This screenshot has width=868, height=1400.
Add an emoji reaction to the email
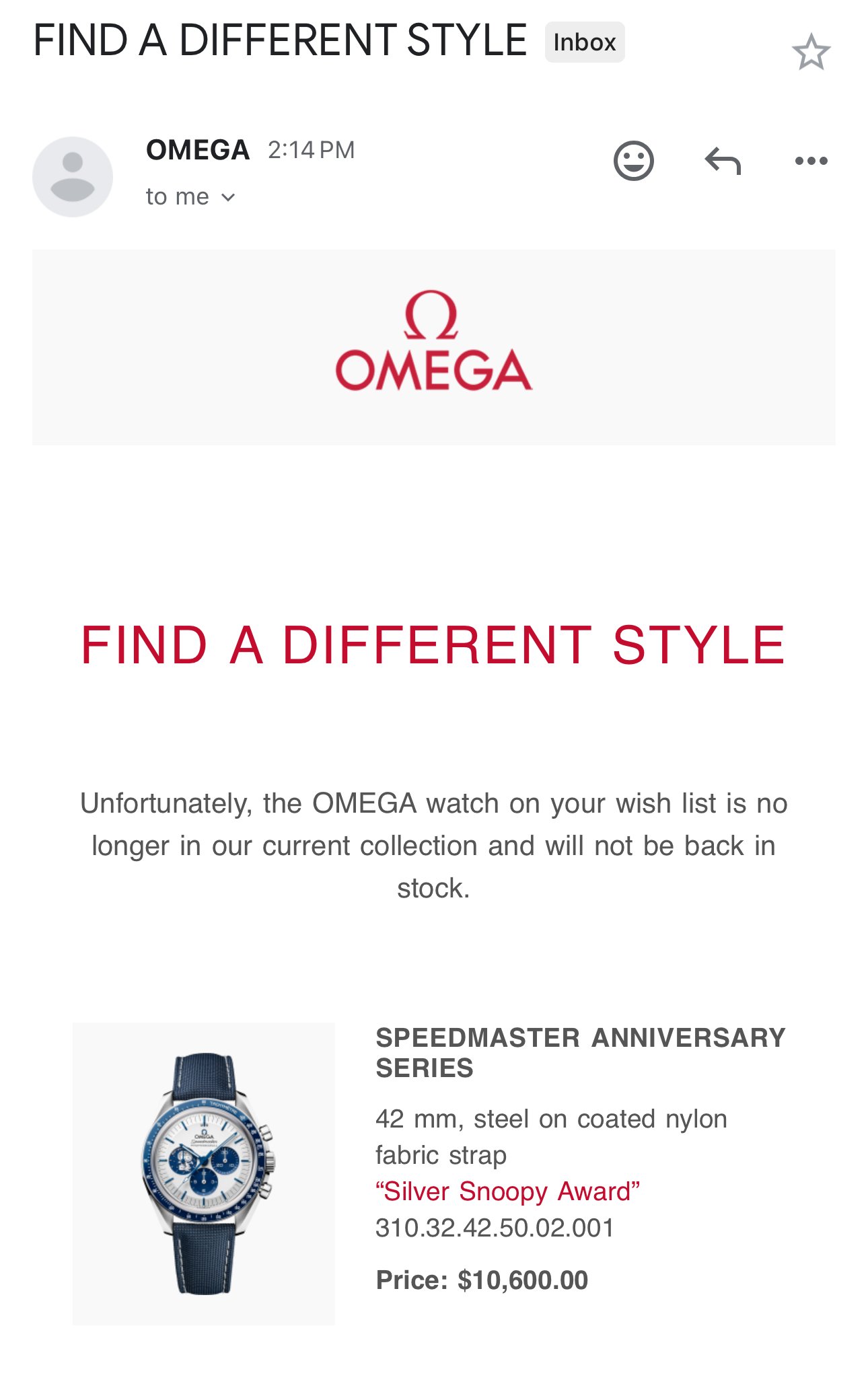point(633,161)
